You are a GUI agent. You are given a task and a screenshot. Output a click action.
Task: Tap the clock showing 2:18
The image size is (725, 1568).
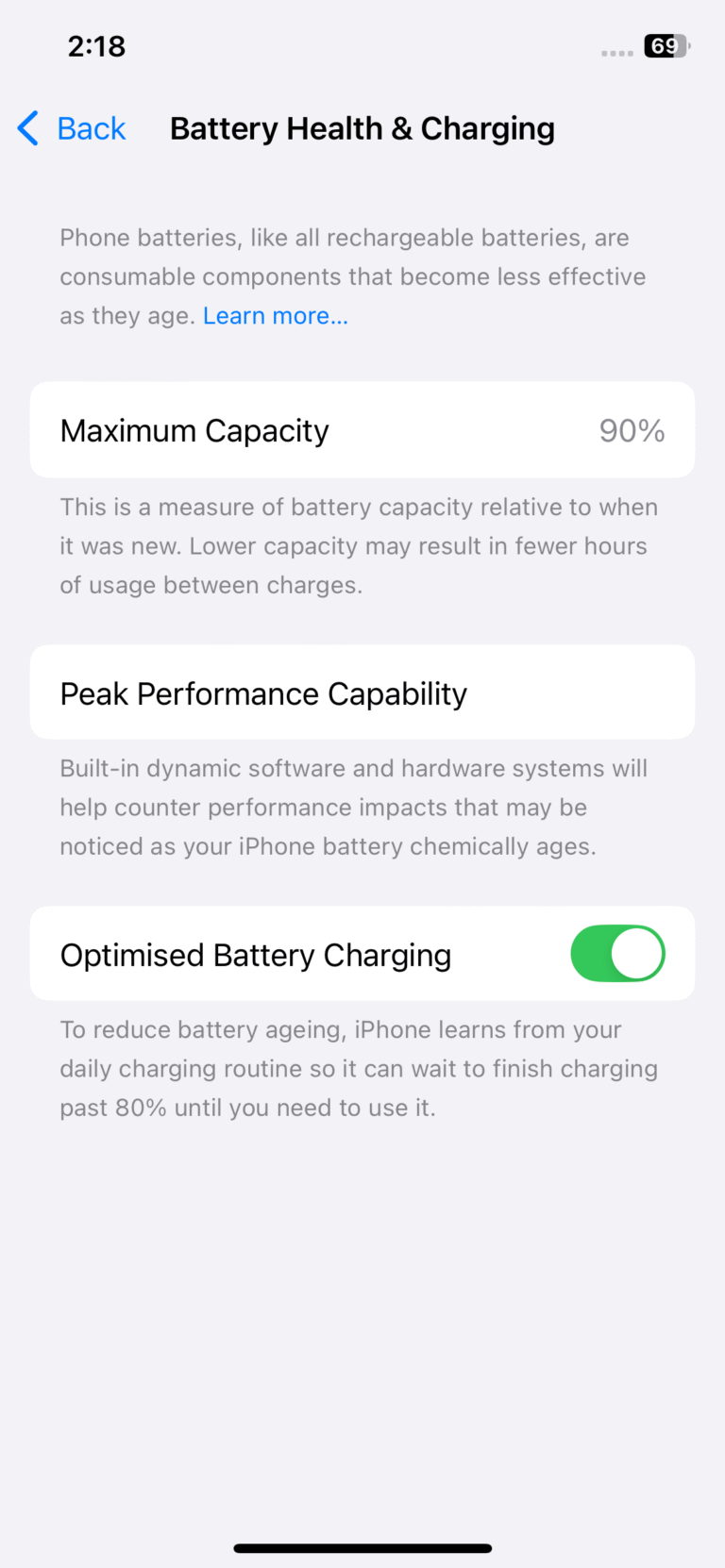click(95, 44)
